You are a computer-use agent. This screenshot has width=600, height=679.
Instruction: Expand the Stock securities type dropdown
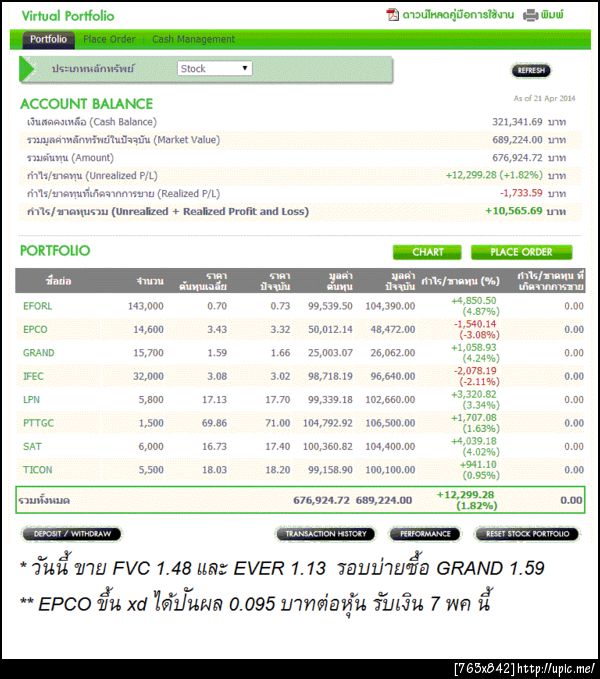click(x=215, y=69)
